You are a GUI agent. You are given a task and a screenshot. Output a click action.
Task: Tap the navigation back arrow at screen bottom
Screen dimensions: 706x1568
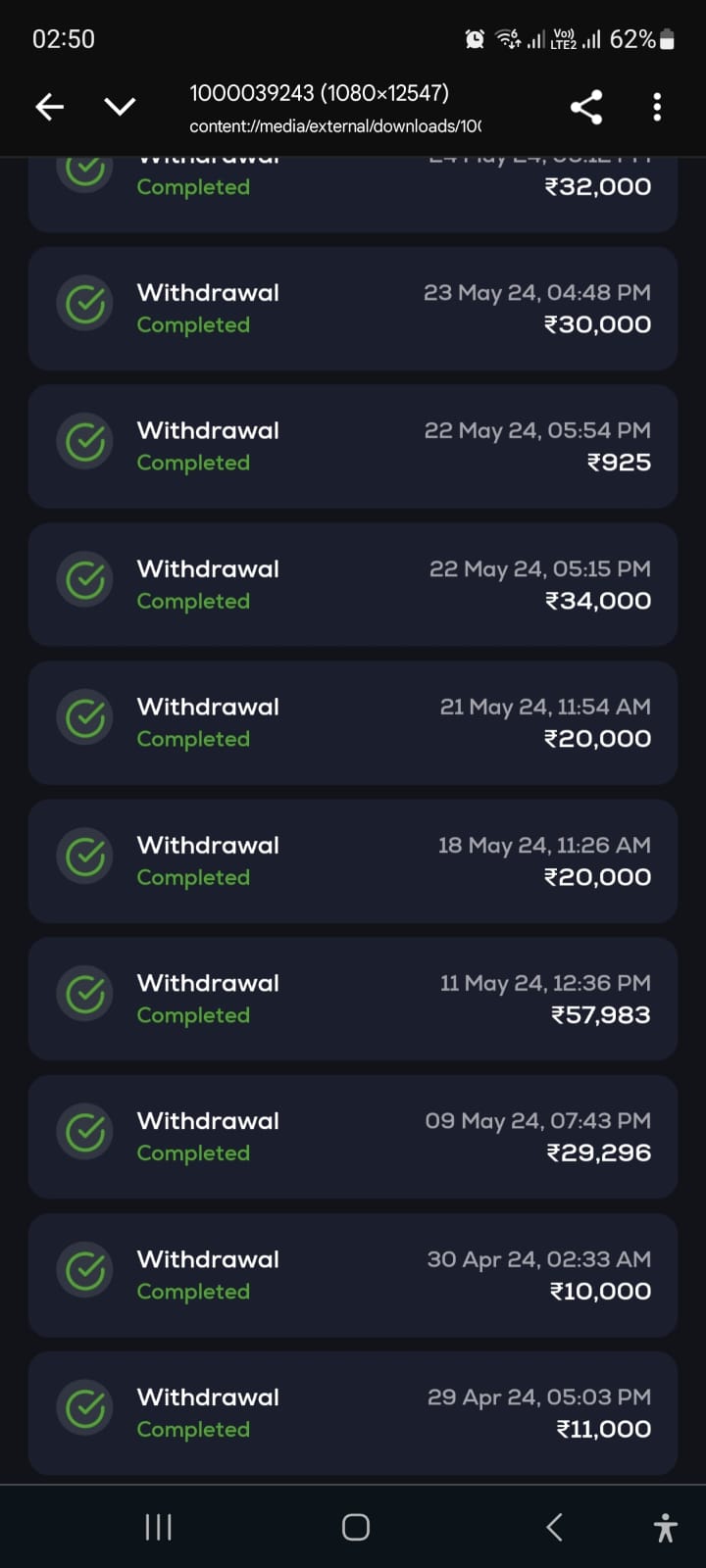coord(553,1526)
